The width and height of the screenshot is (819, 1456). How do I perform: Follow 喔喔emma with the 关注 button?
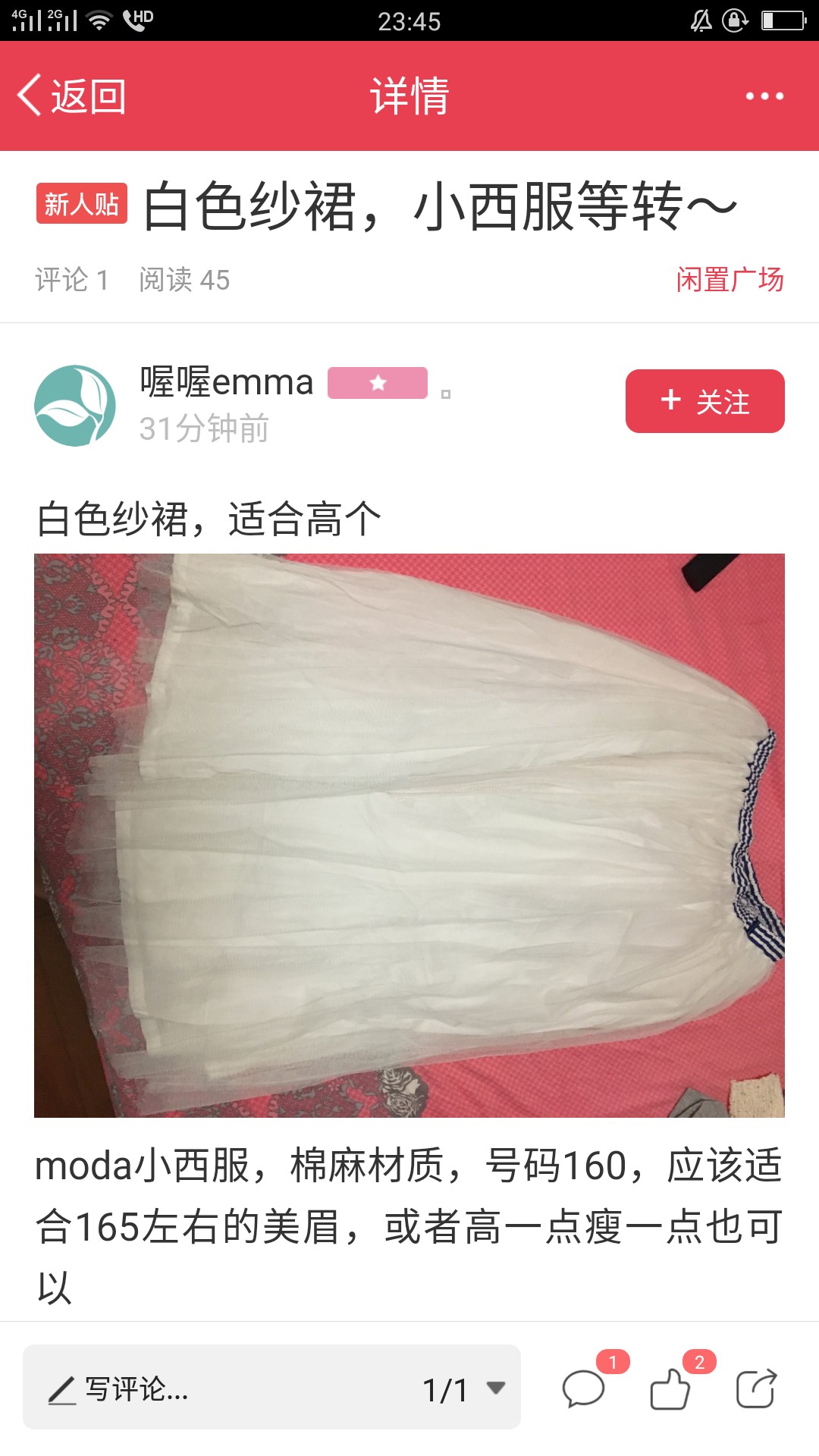[x=704, y=401]
